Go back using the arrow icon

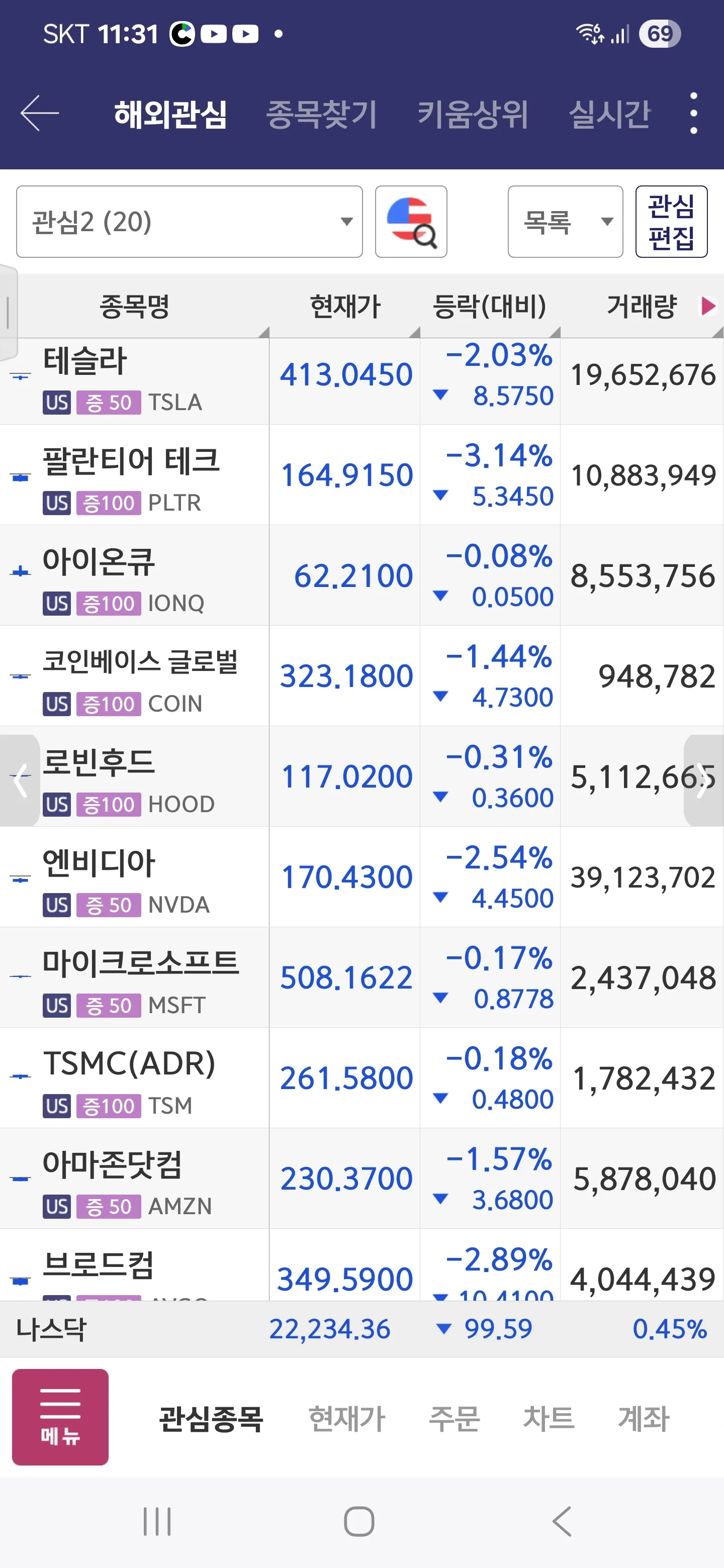(40, 113)
